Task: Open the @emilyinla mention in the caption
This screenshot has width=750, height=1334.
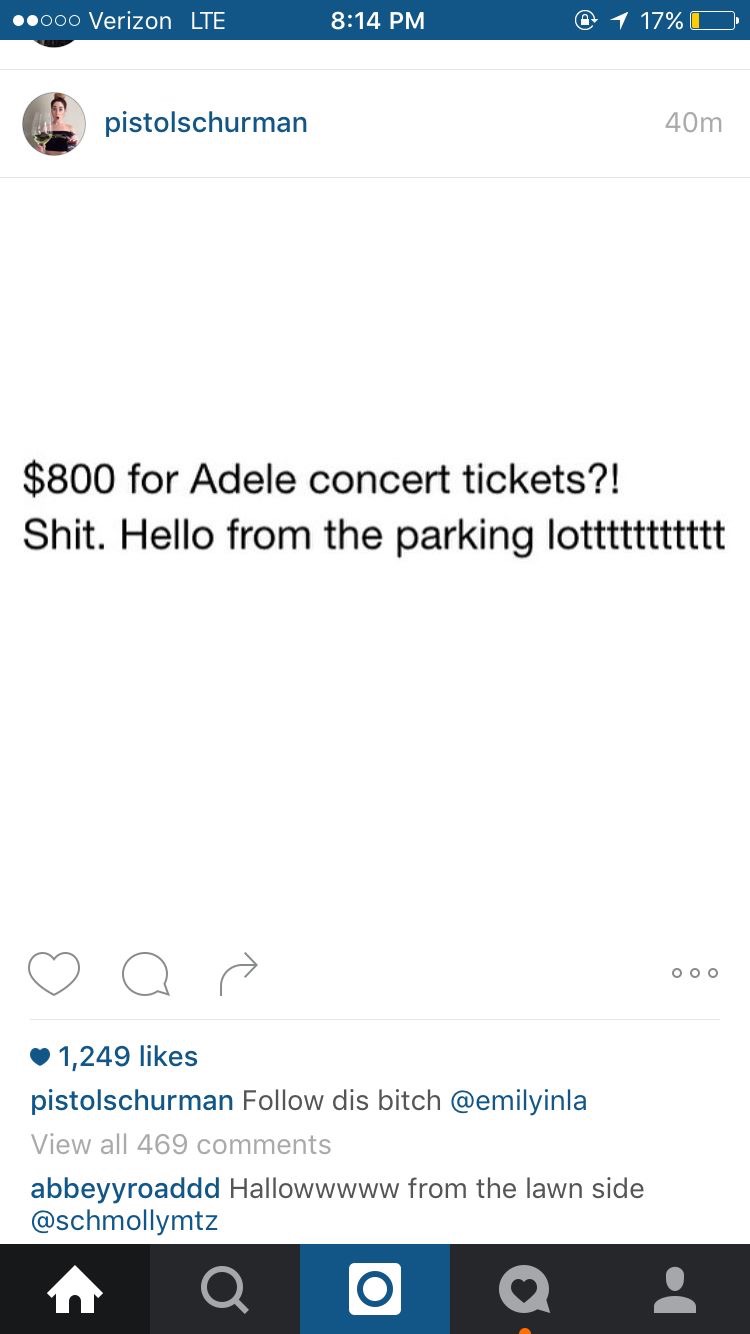Action: tap(518, 1101)
